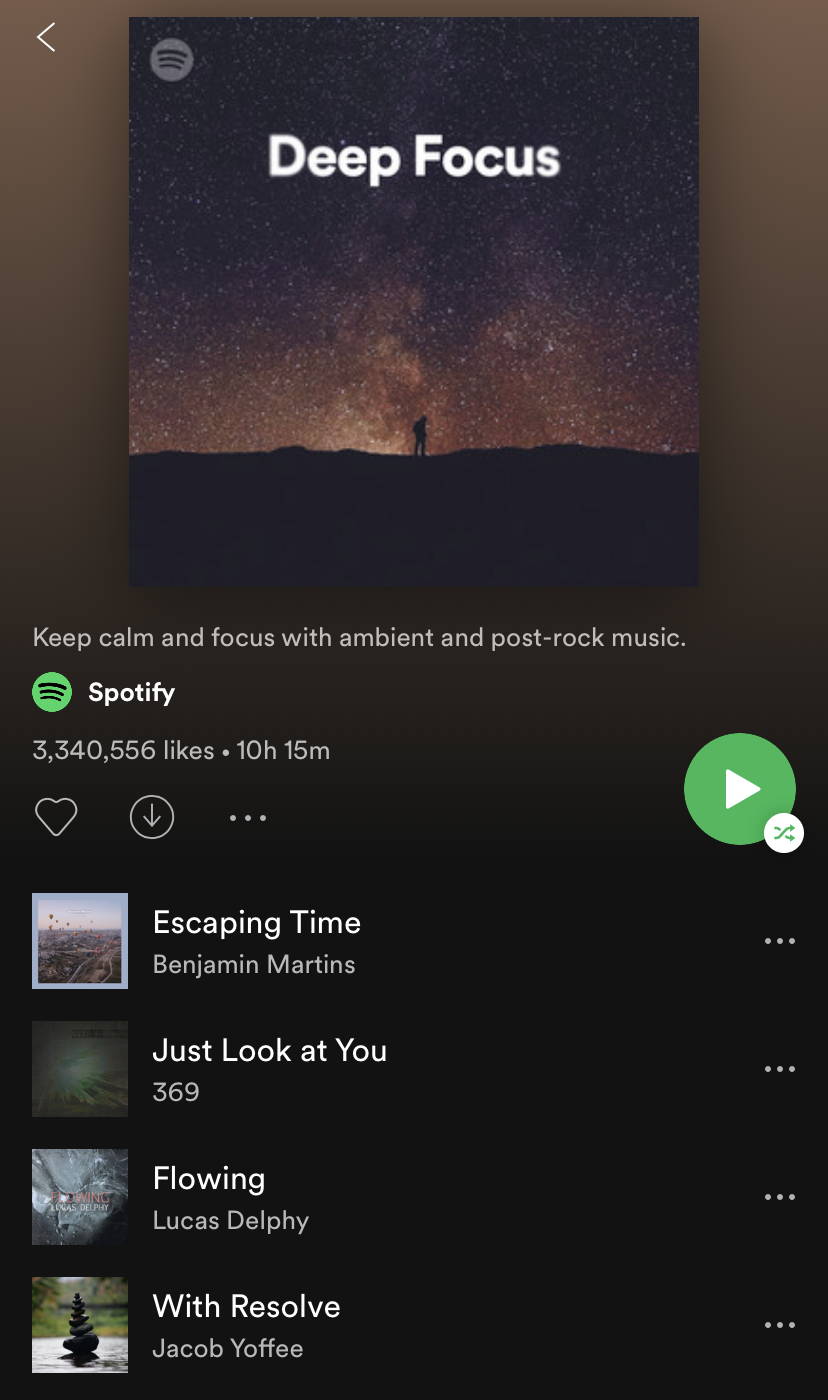Viewport: 828px width, 1400px height.
Task: Open playlist options next to download icon
Action: (x=248, y=818)
